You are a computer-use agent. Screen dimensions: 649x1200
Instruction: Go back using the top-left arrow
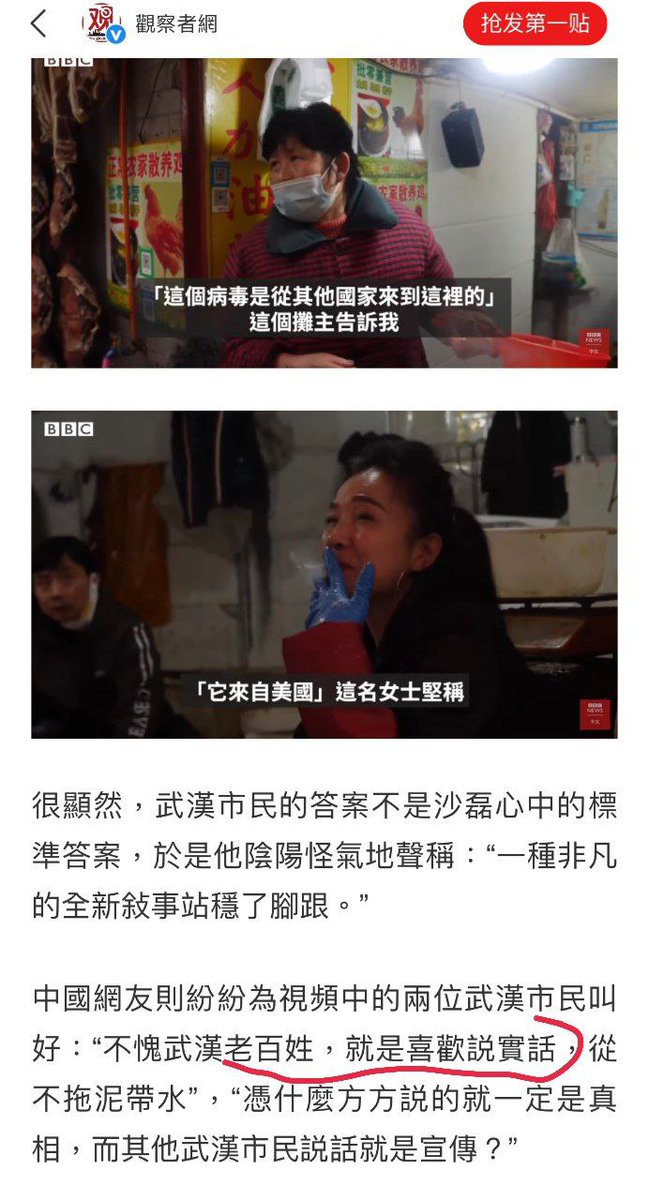39,24
